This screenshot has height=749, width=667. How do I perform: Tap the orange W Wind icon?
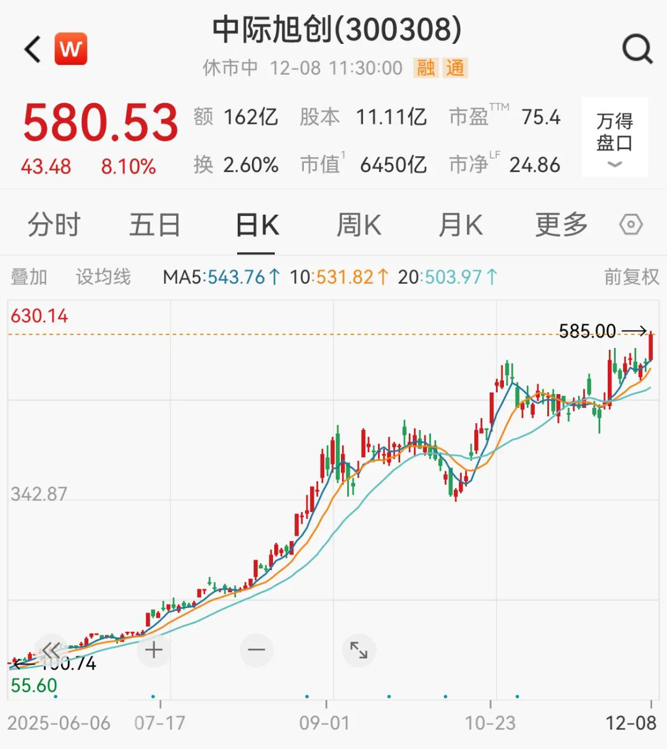coord(71,48)
